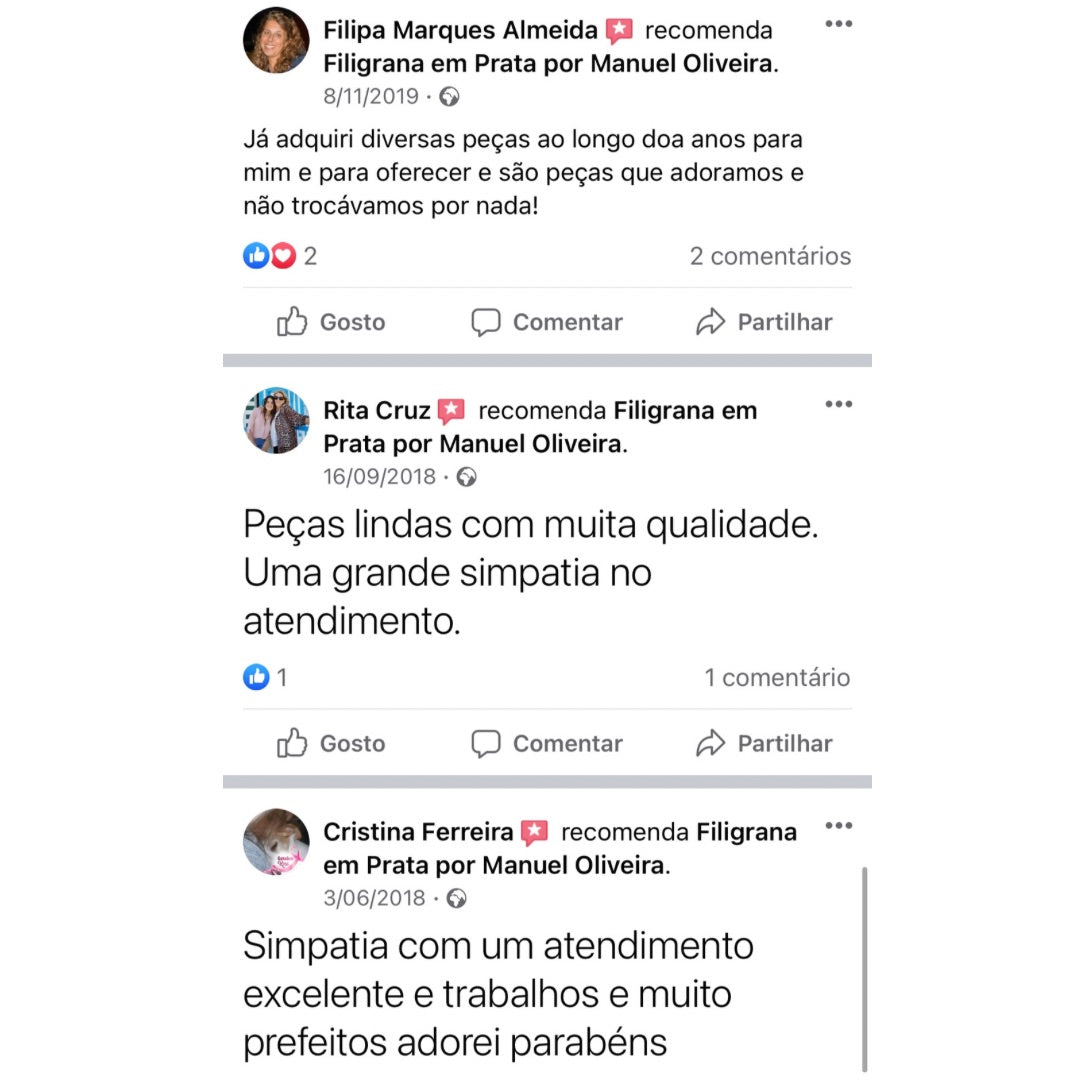Share Filipa Marques Almeida's recommendation
1080x1080 pixels.
[x=764, y=322]
